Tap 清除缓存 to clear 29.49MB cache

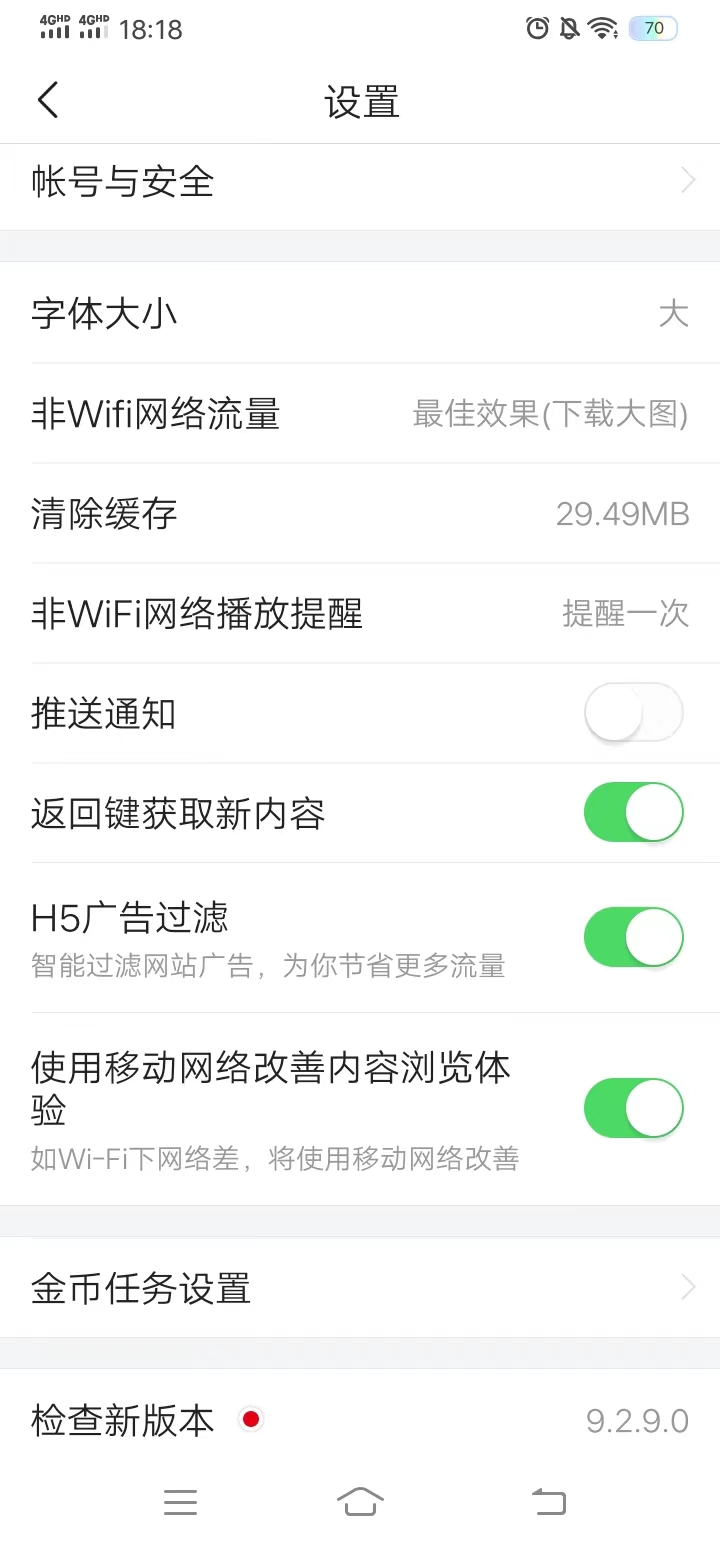(x=360, y=513)
